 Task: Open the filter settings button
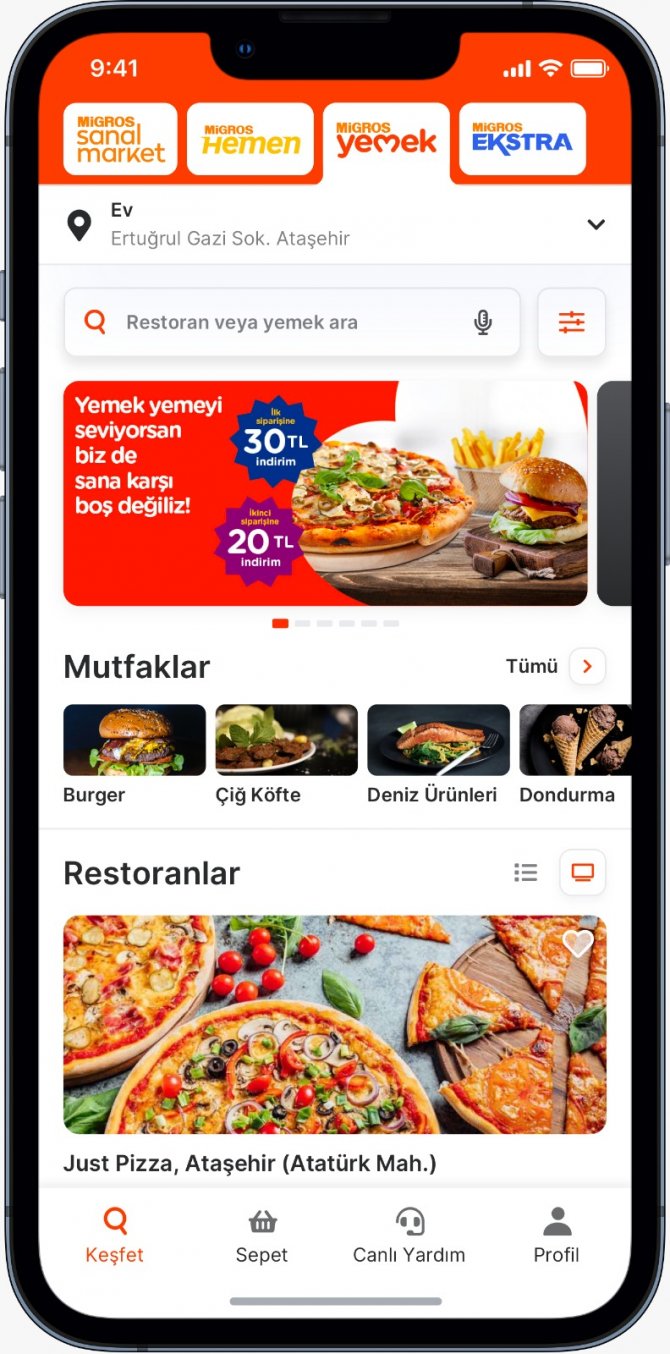tap(571, 322)
